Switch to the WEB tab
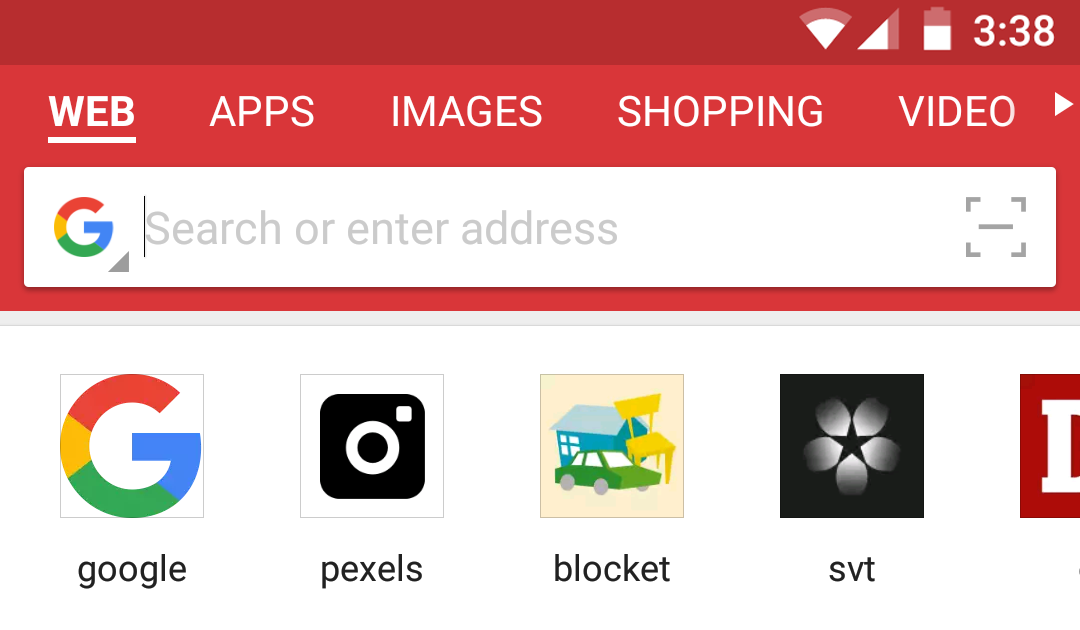 pos(92,112)
